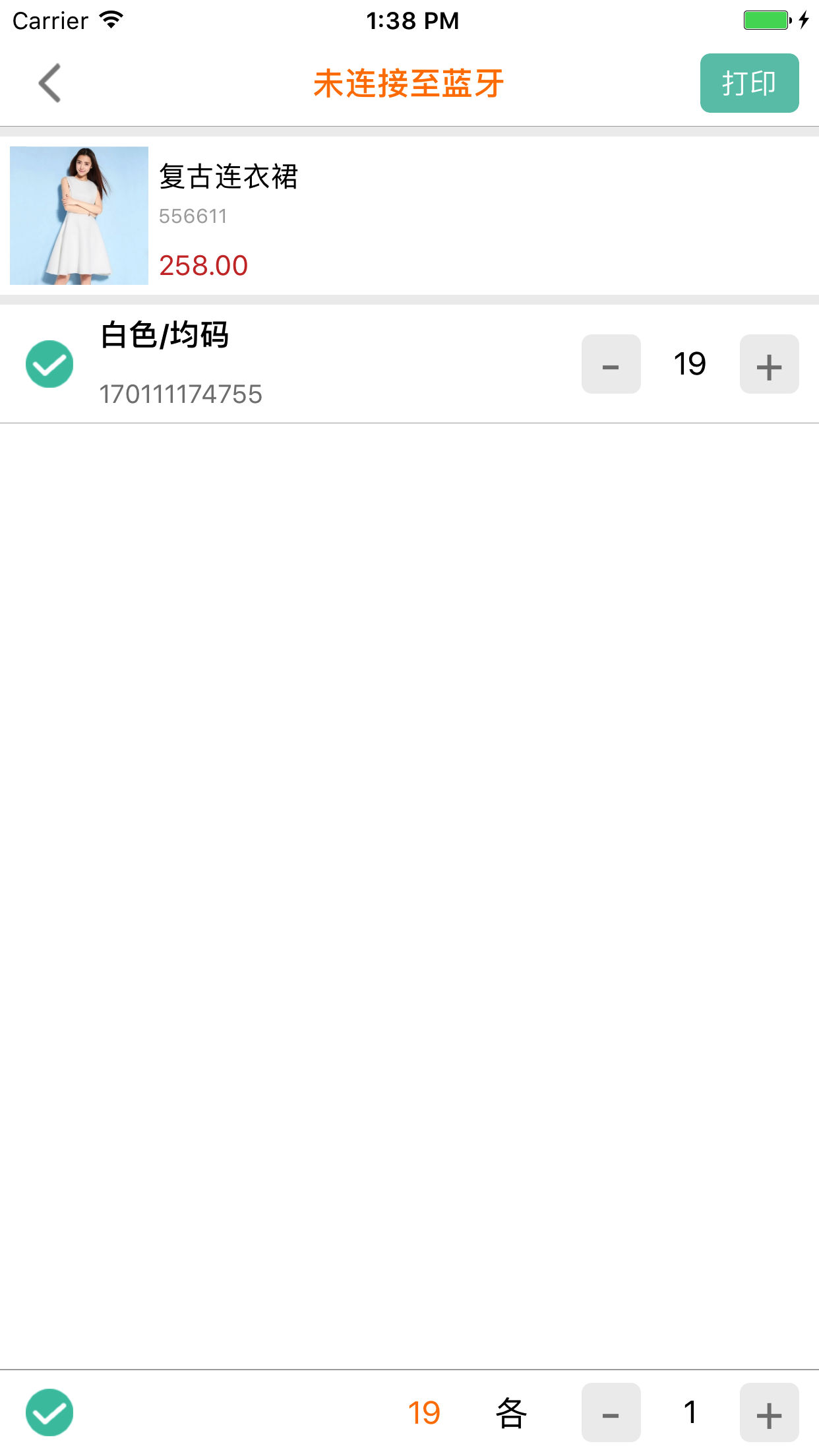Screen dimensions: 819x1456
Task: Go back using the back chevron
Action: tap(49, 83)
